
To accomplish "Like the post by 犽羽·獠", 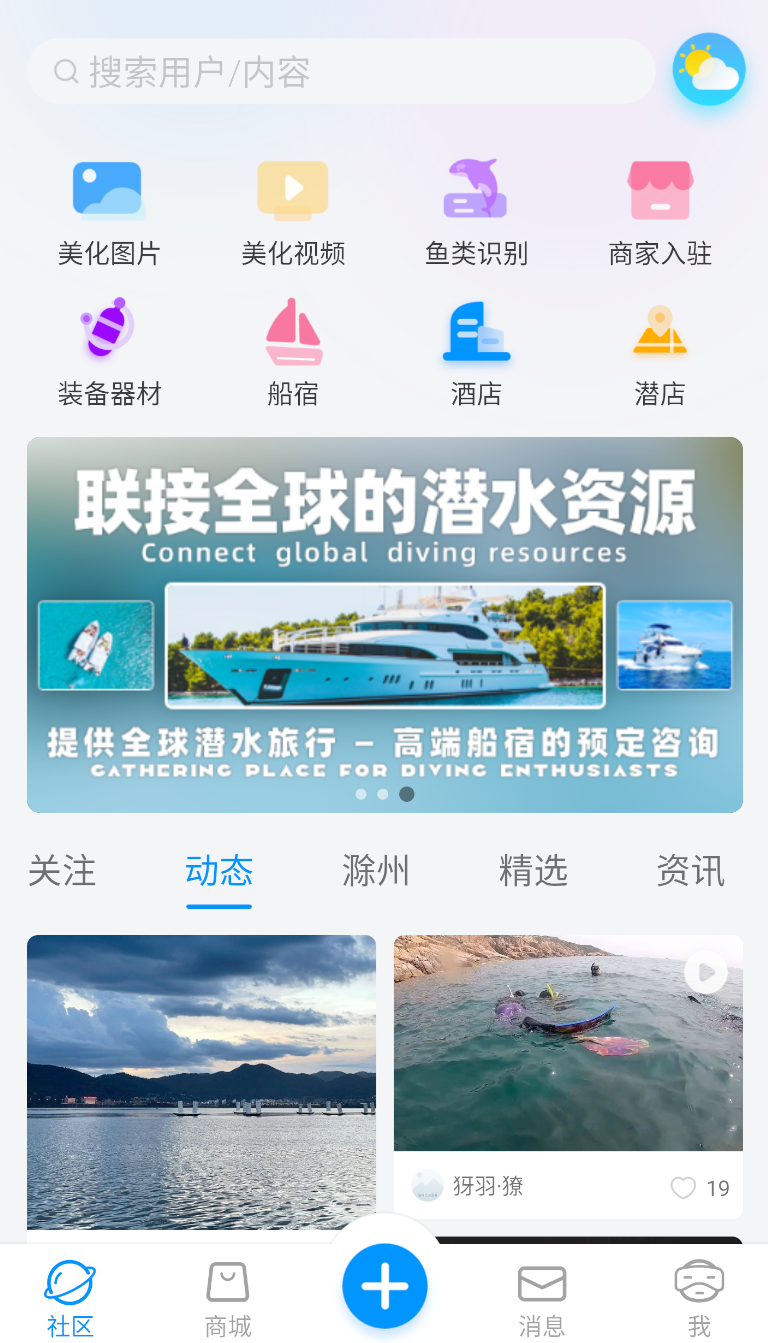I will (684, 1188).
